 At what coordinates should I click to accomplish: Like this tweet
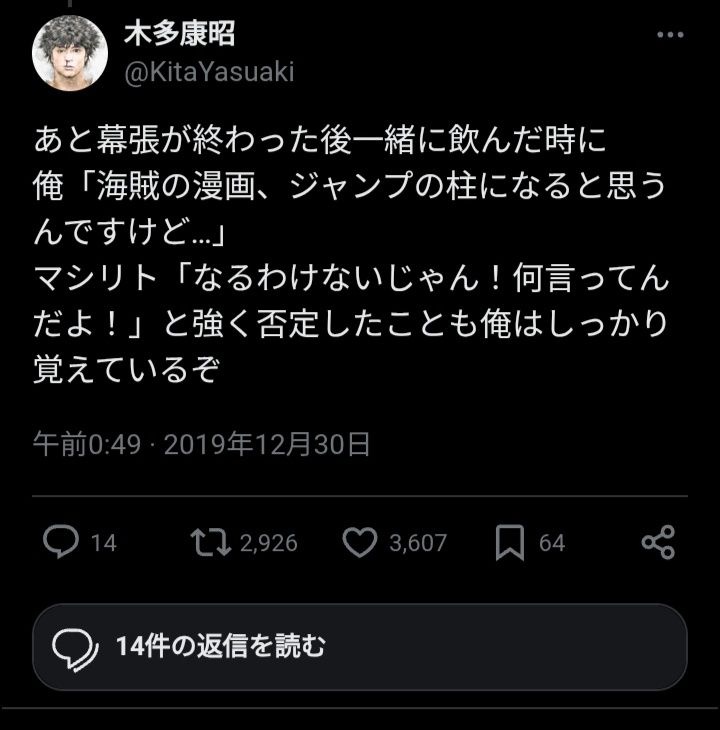359,542
